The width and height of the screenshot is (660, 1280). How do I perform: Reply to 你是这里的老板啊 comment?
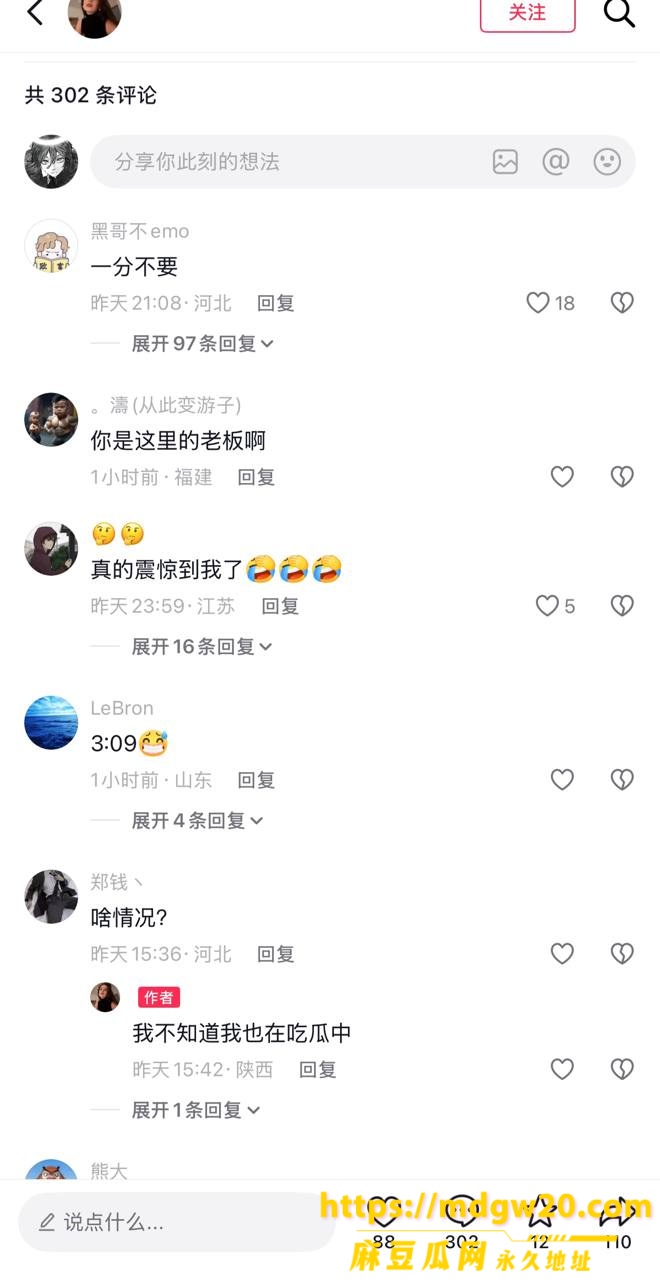coord(256,477)
